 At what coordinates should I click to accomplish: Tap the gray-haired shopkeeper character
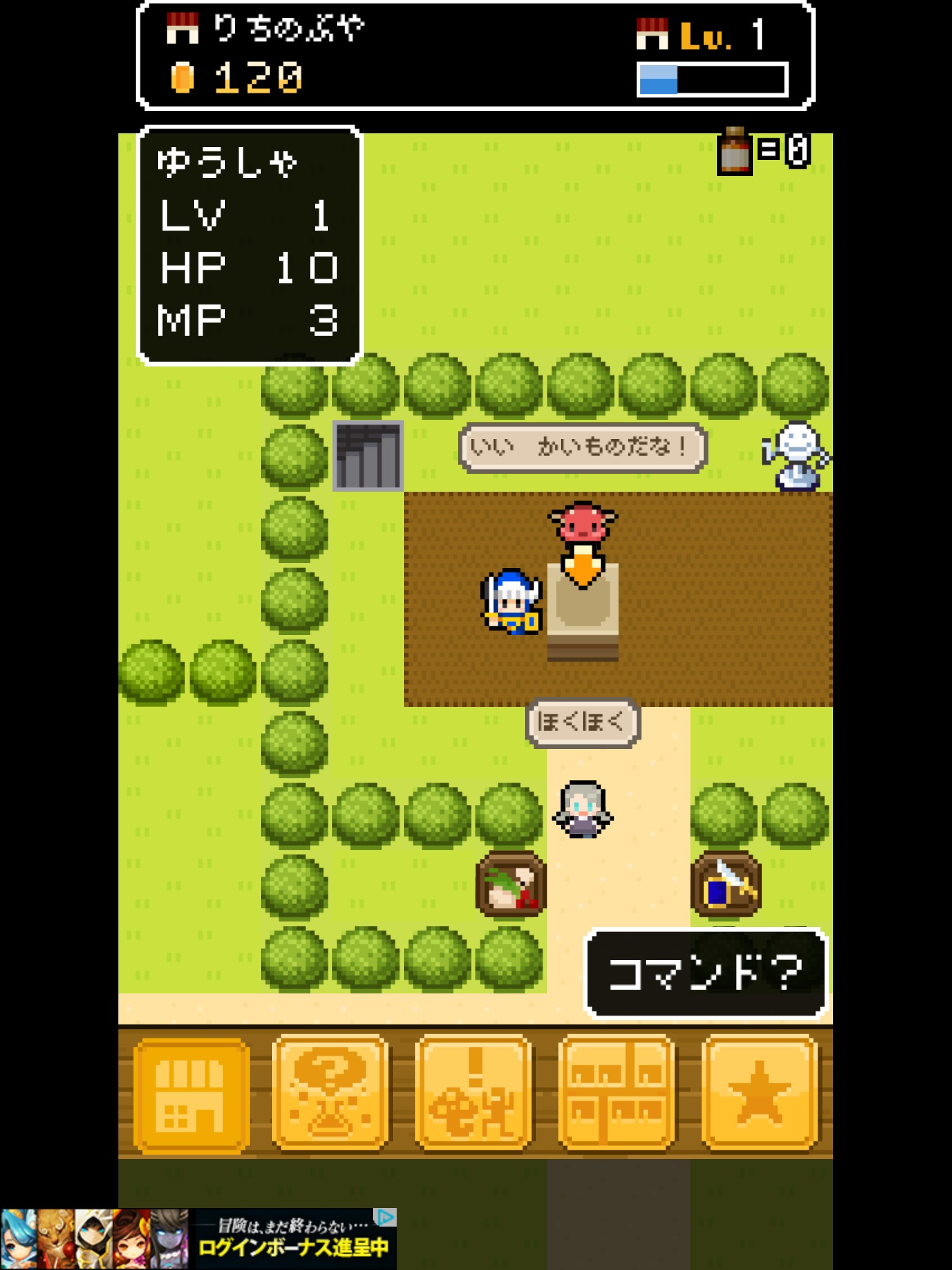coord(583,809)
